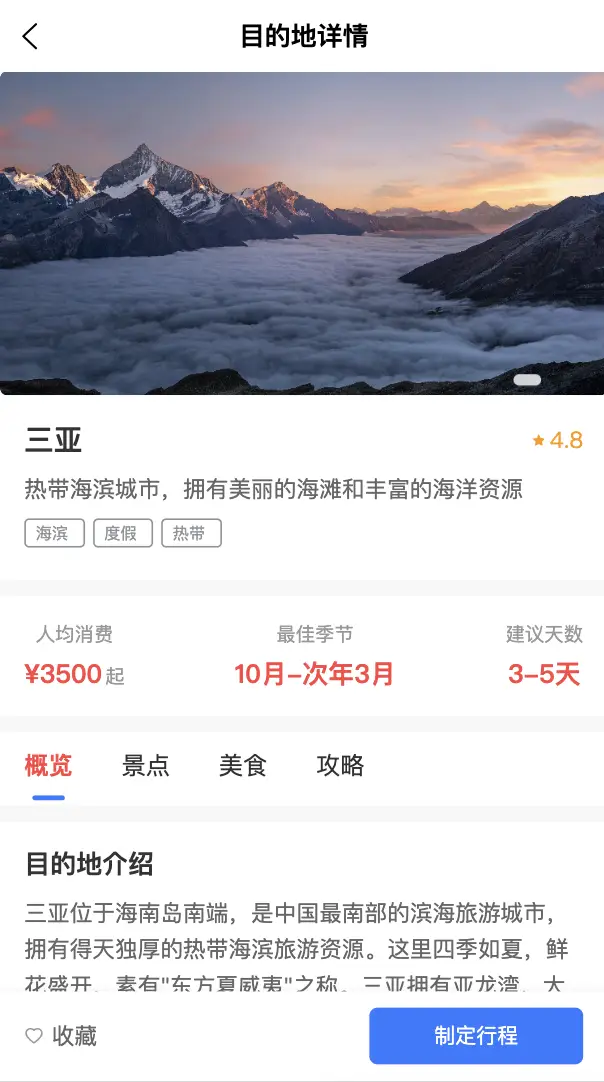
Task: Open the 美食 tab
Action: [243, 766]
